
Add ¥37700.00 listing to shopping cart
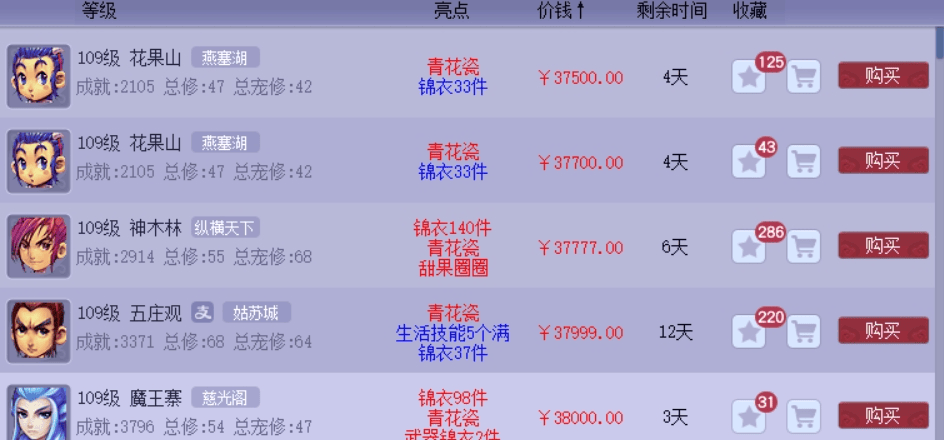point(803,161)
